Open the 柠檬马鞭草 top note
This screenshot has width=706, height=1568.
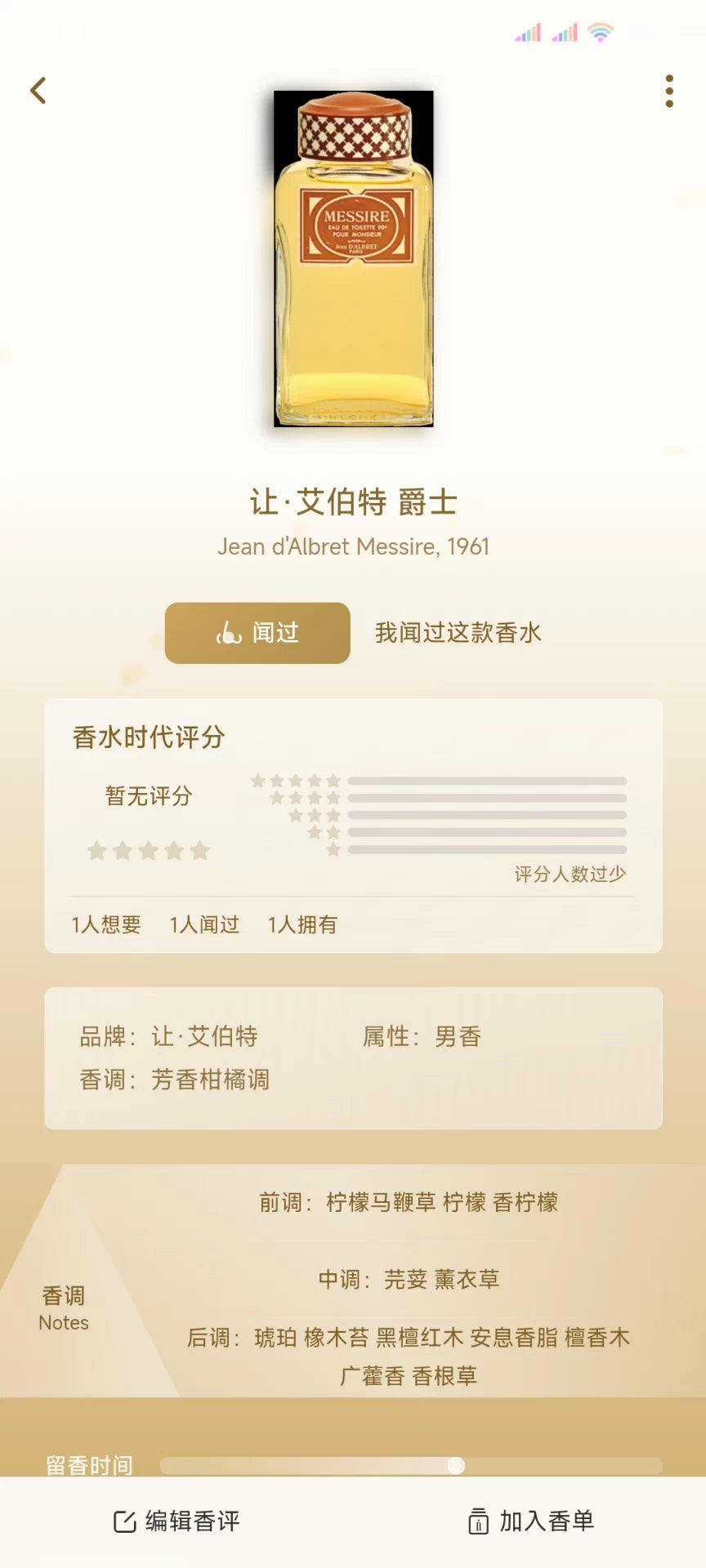(381, 1202)
